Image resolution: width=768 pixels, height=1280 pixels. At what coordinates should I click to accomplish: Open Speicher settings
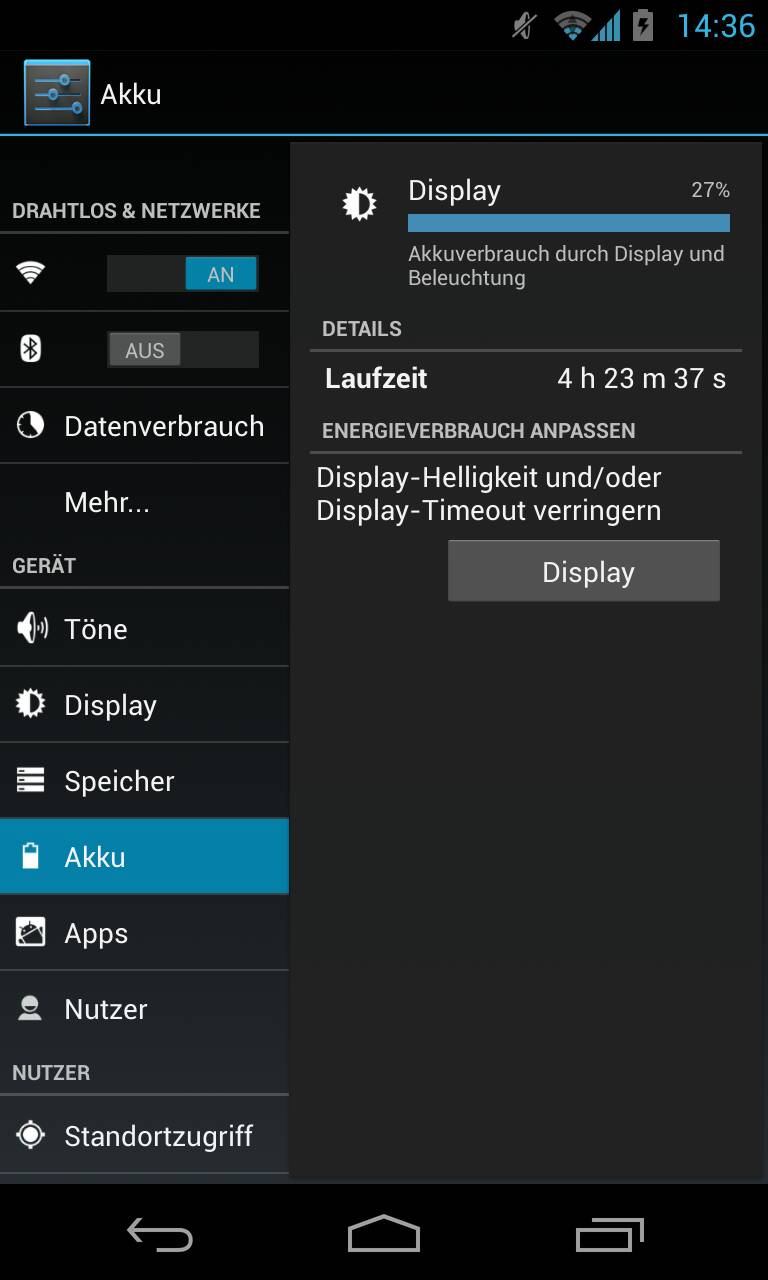click(144, 781)
